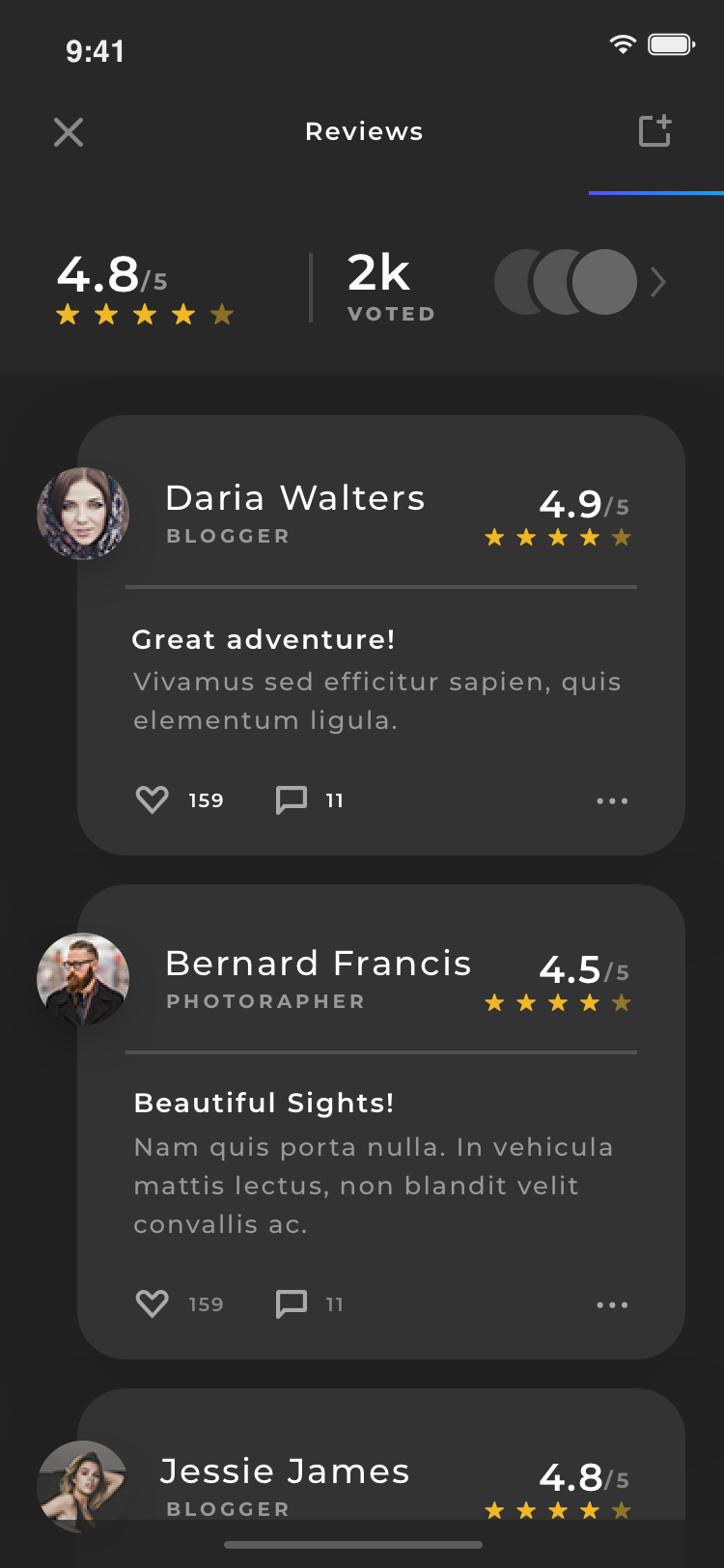
Task: Open comments on Bernard Francis' review
Action: [292, 1303]
